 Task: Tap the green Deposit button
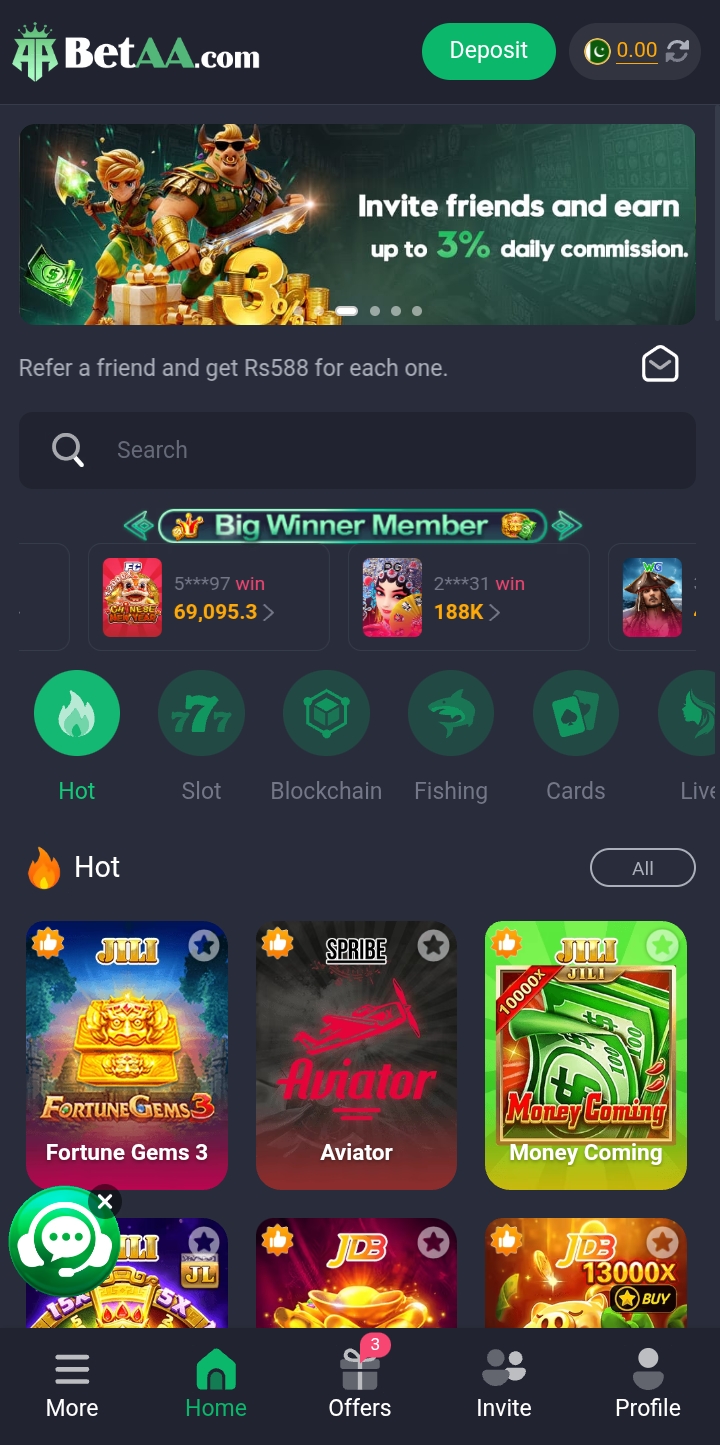(488, 51)
